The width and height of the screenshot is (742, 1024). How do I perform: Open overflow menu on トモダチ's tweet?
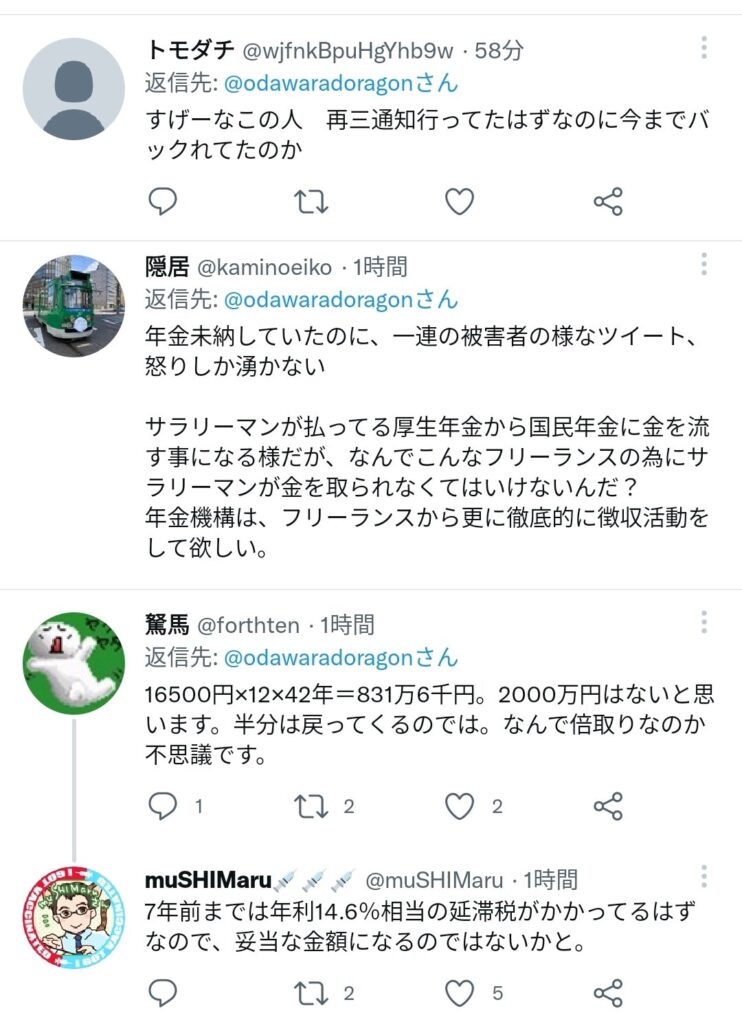705,48
